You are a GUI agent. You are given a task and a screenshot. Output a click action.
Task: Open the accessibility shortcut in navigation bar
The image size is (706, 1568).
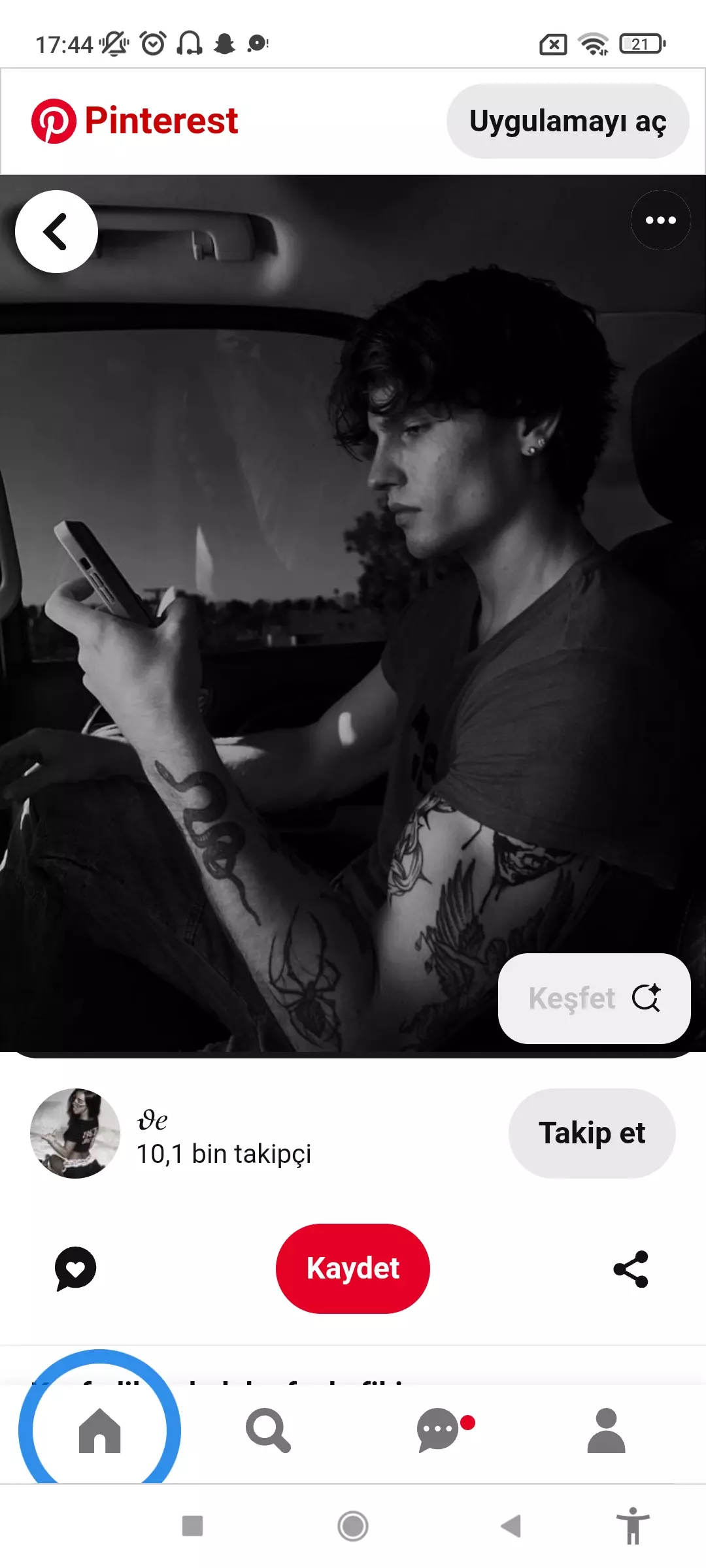[632, 1526]
